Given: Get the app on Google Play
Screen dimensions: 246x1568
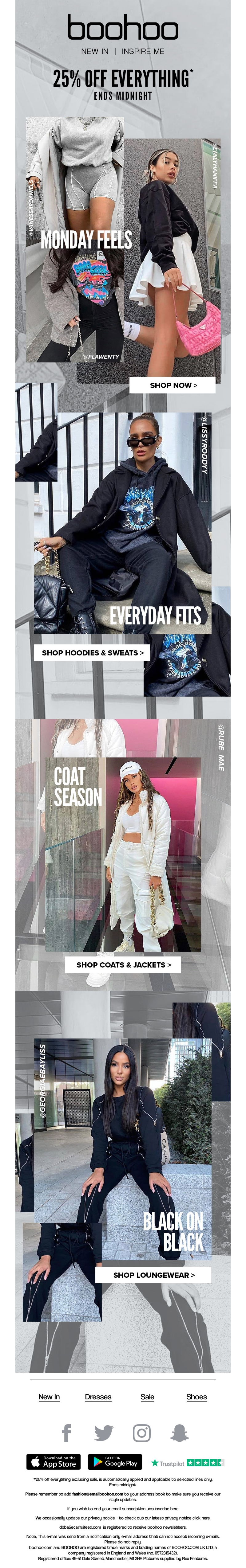Looking at the screenshot, I should pyautogui.click(x=115, y=1461).
